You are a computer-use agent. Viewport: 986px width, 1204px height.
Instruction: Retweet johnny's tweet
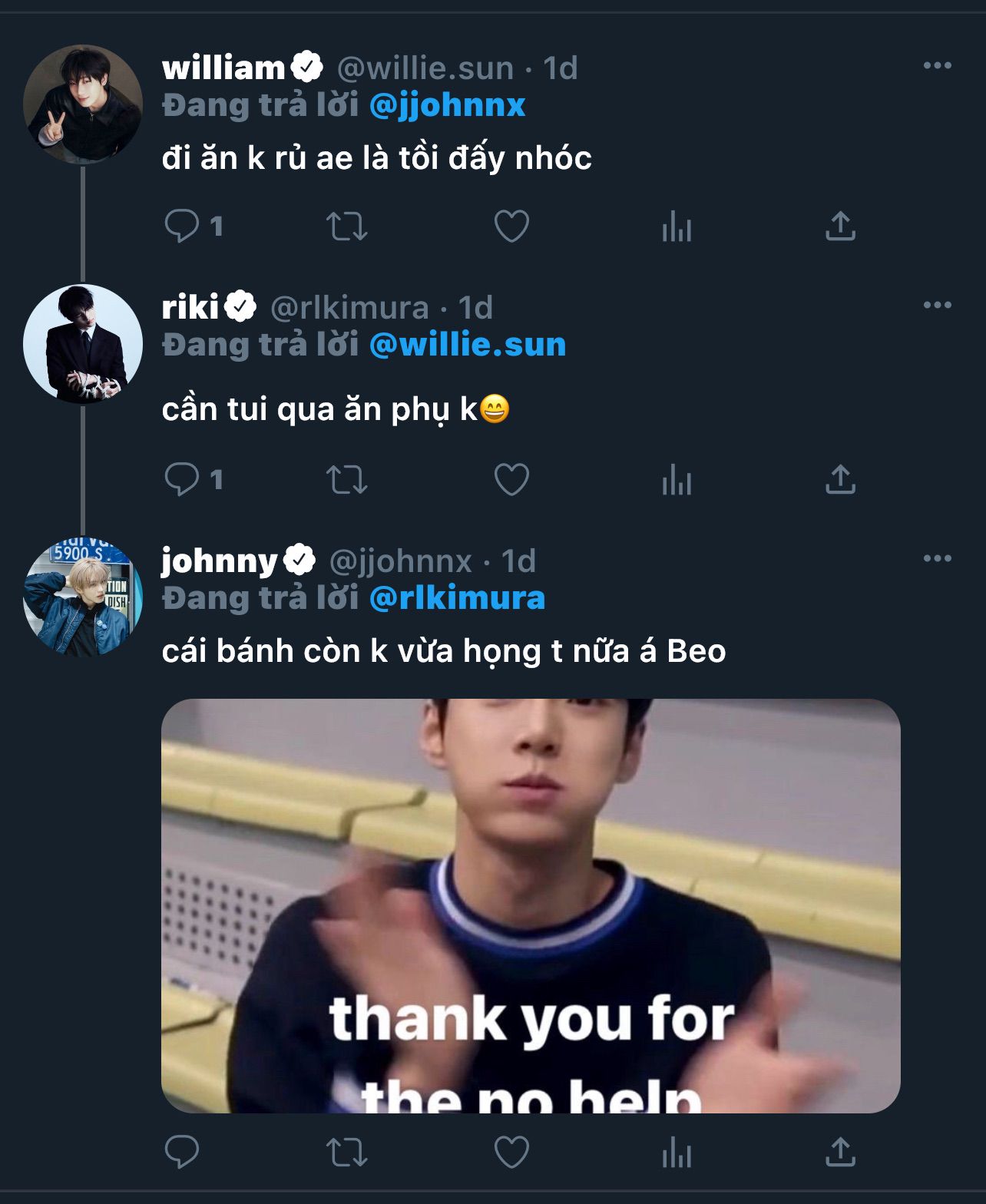pos(347,1153)
